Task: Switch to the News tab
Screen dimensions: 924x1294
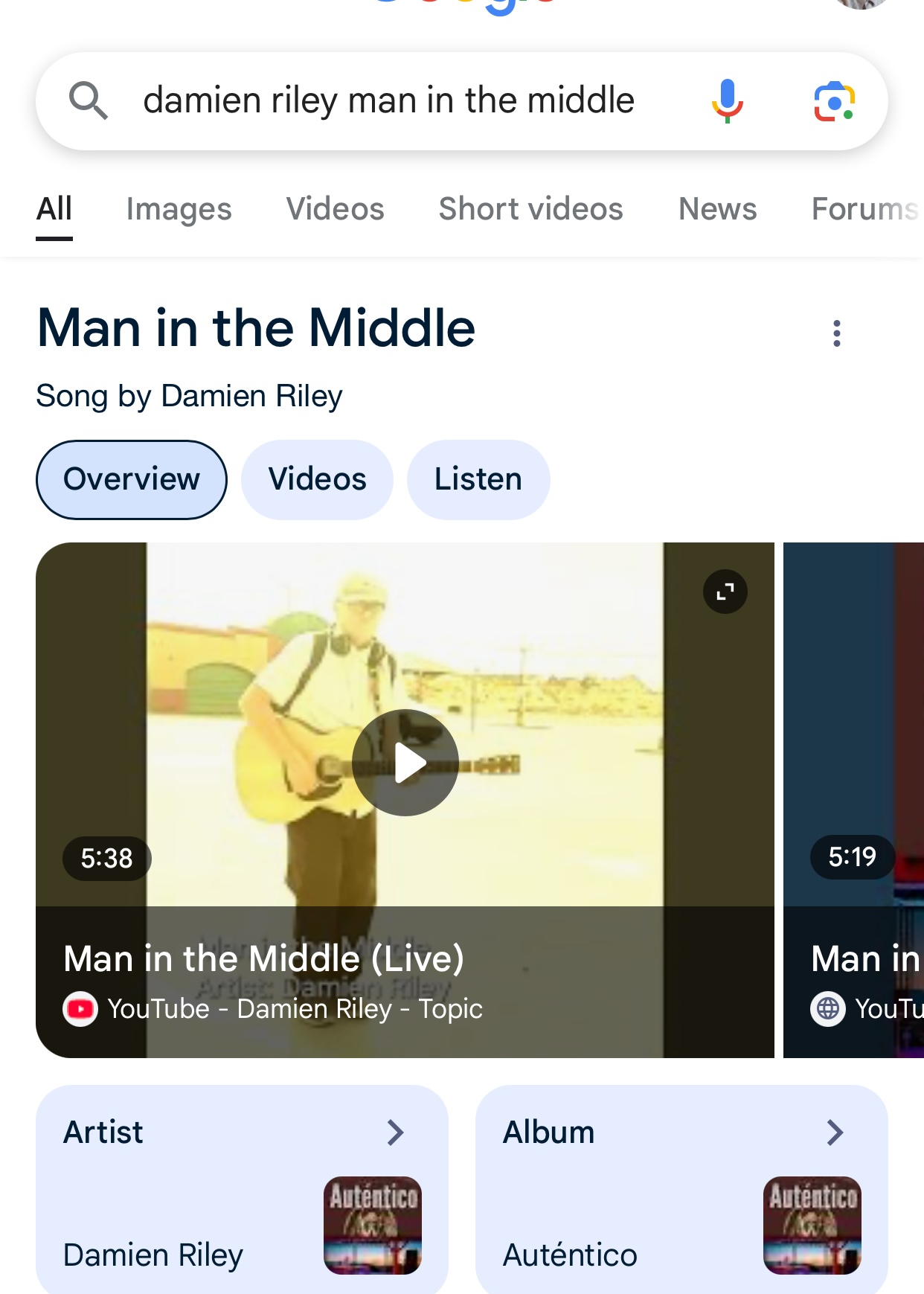Action: pyautogui.click(x=717, y=209)
